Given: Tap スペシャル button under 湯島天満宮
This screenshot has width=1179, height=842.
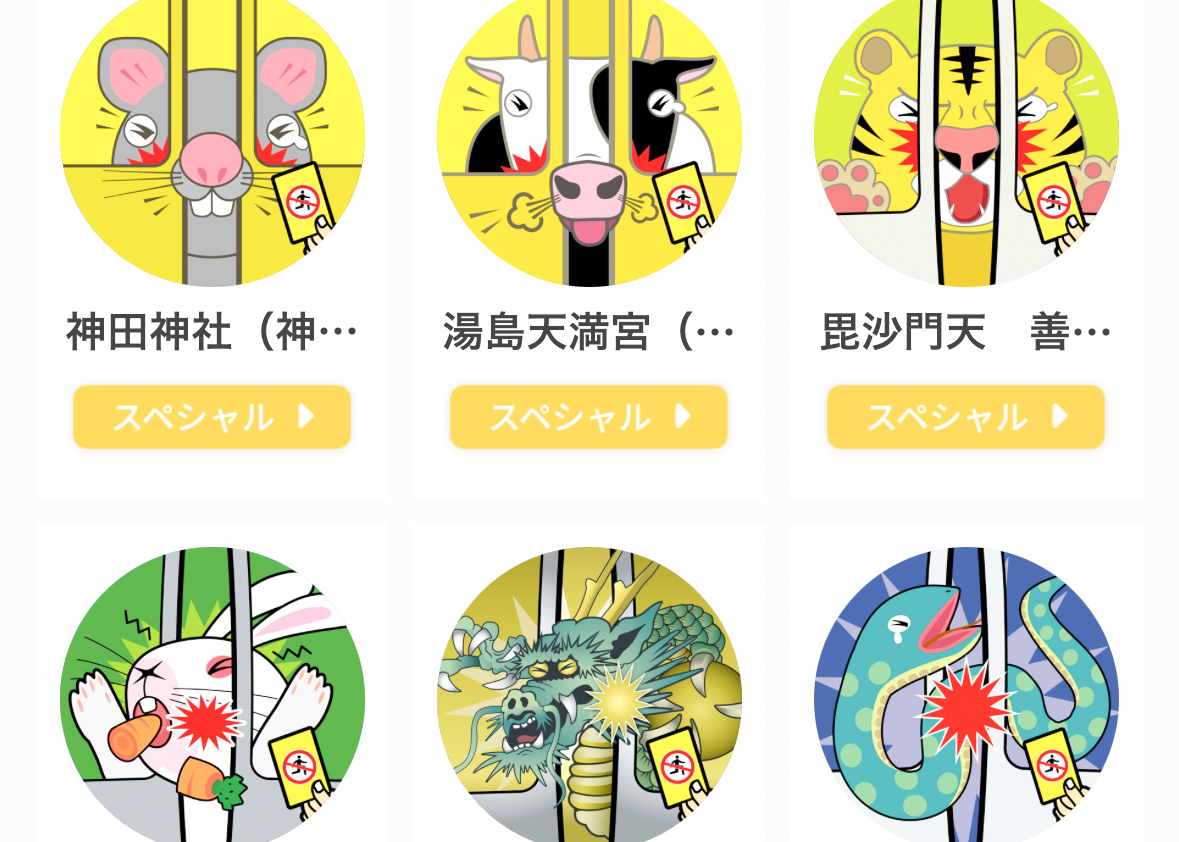Looking at the screenshot, I should (x=589, y=417).
